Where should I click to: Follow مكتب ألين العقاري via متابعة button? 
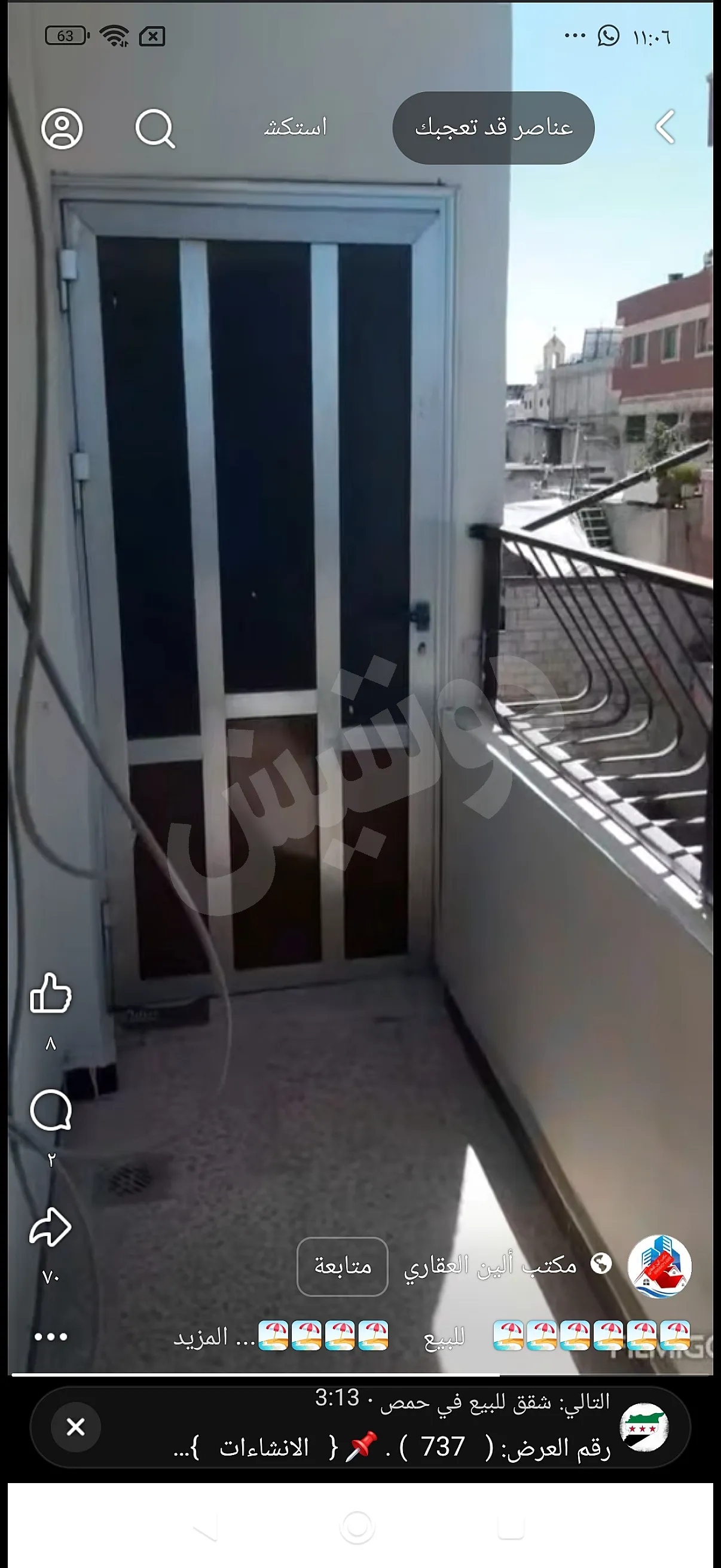(x=342, y=1267)
